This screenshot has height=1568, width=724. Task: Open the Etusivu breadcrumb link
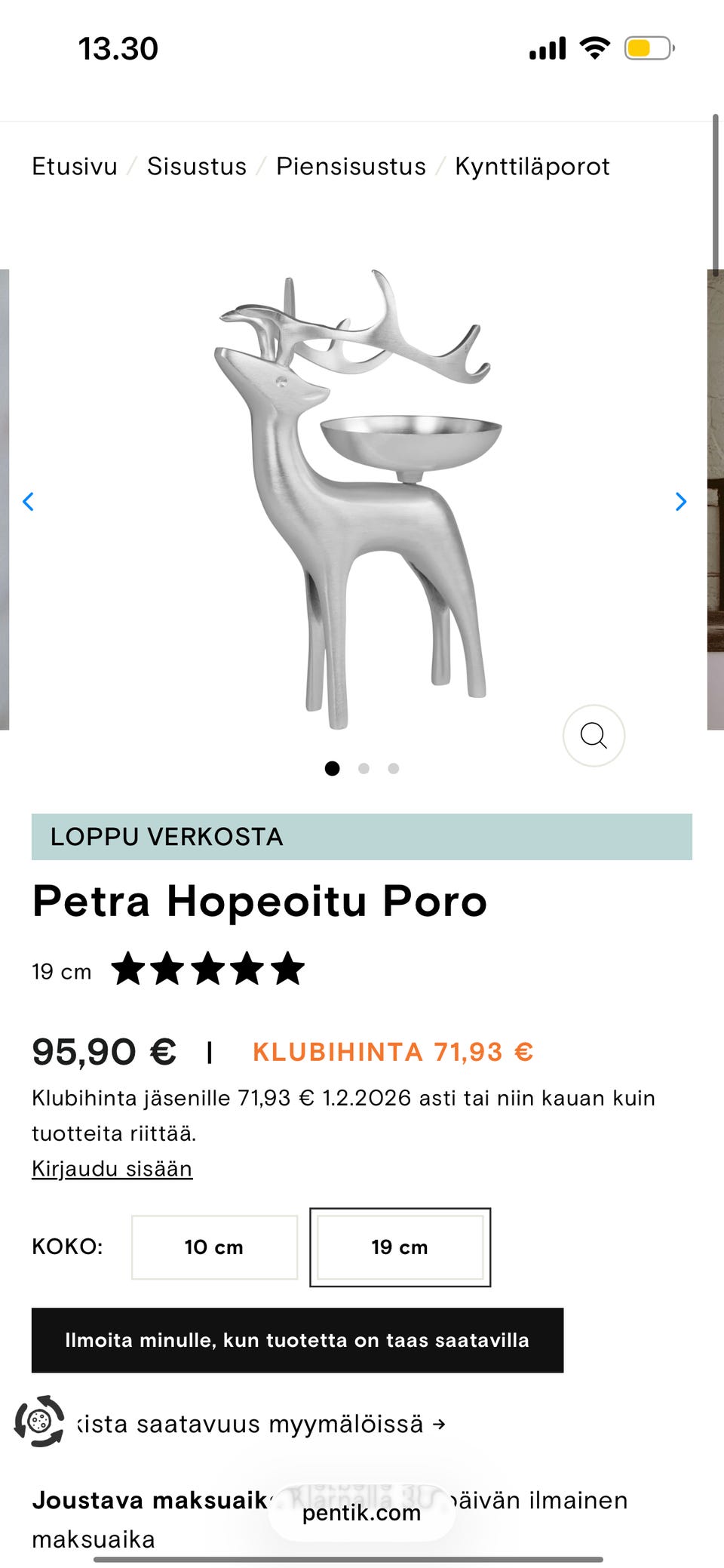click(x=75, y=166)
